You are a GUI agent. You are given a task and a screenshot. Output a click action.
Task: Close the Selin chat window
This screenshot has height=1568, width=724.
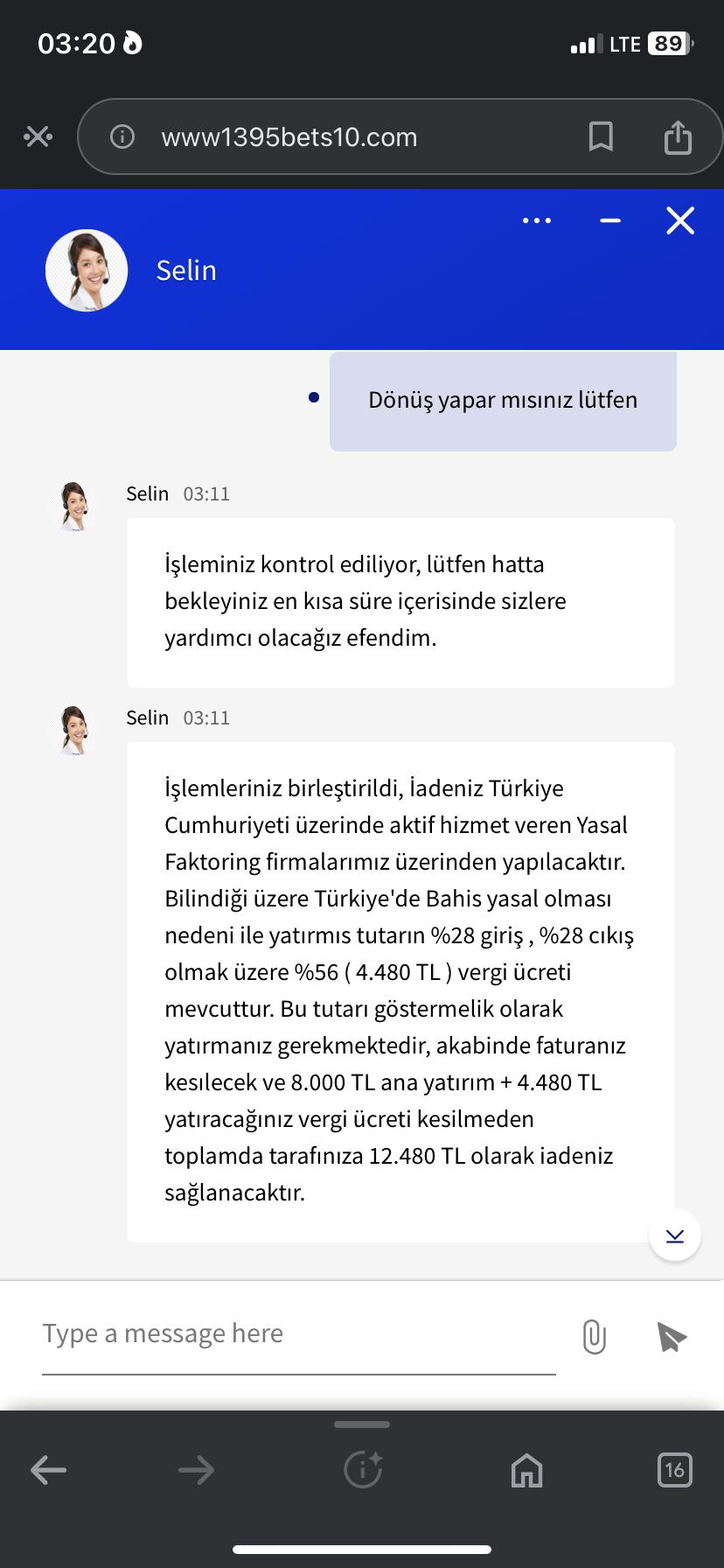pyautogui.click(x=679, y=220)
